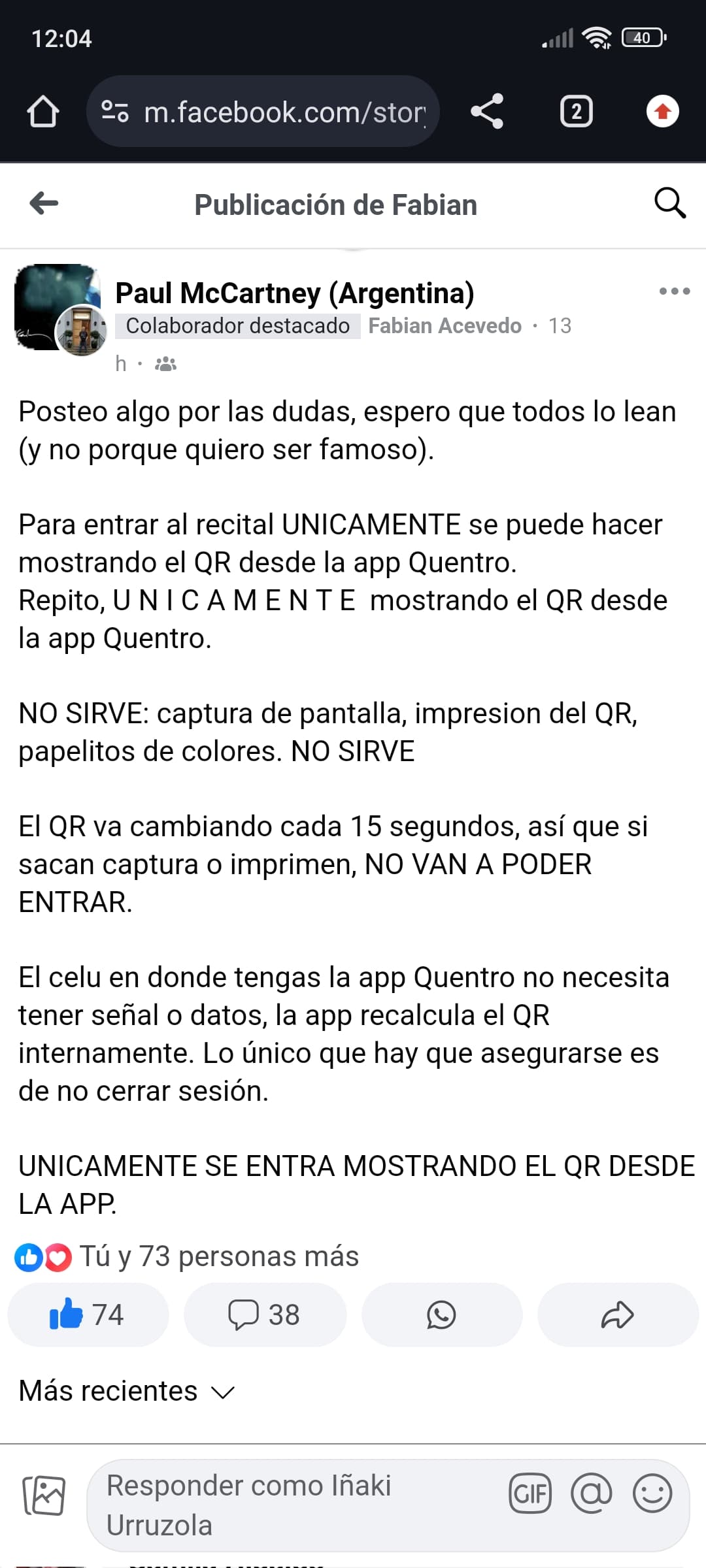Image resolution: width=706 pixels, height=1568 pixels.
Task: Open the comments button showing 38
Action: coord(265,1315)
